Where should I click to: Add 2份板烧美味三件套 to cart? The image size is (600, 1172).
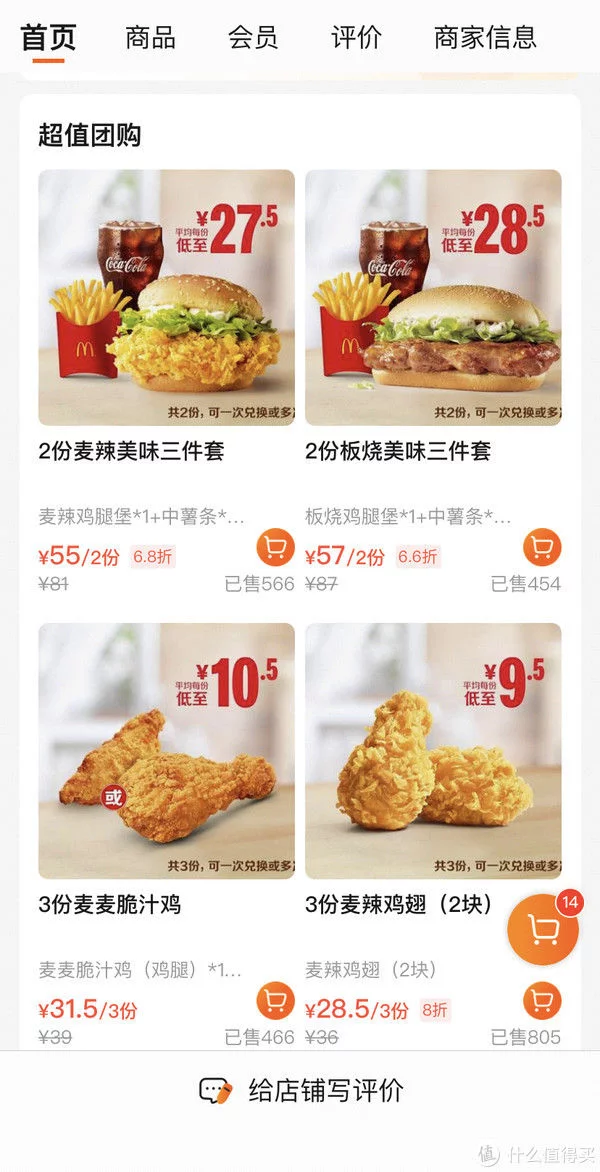[x=542, y=548]
